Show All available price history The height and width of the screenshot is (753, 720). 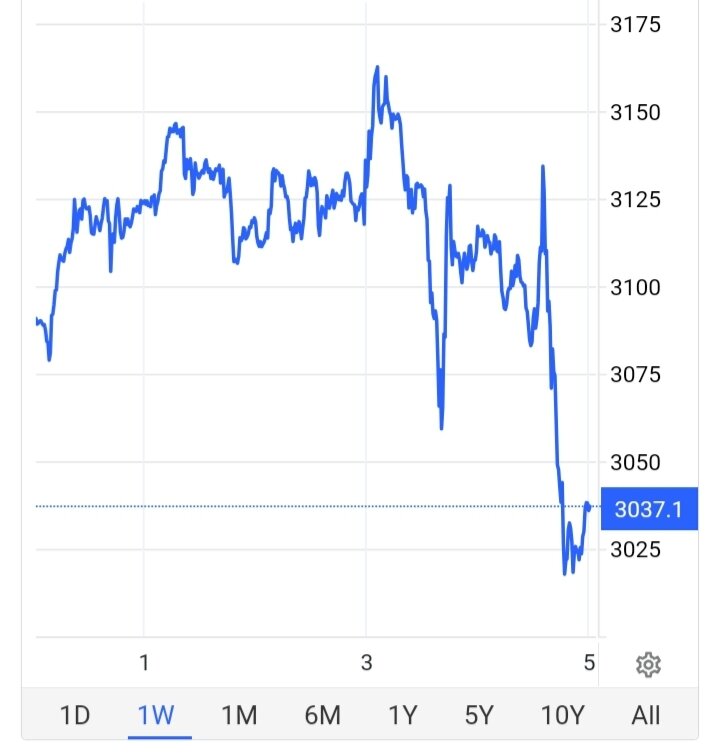point(646,715)
